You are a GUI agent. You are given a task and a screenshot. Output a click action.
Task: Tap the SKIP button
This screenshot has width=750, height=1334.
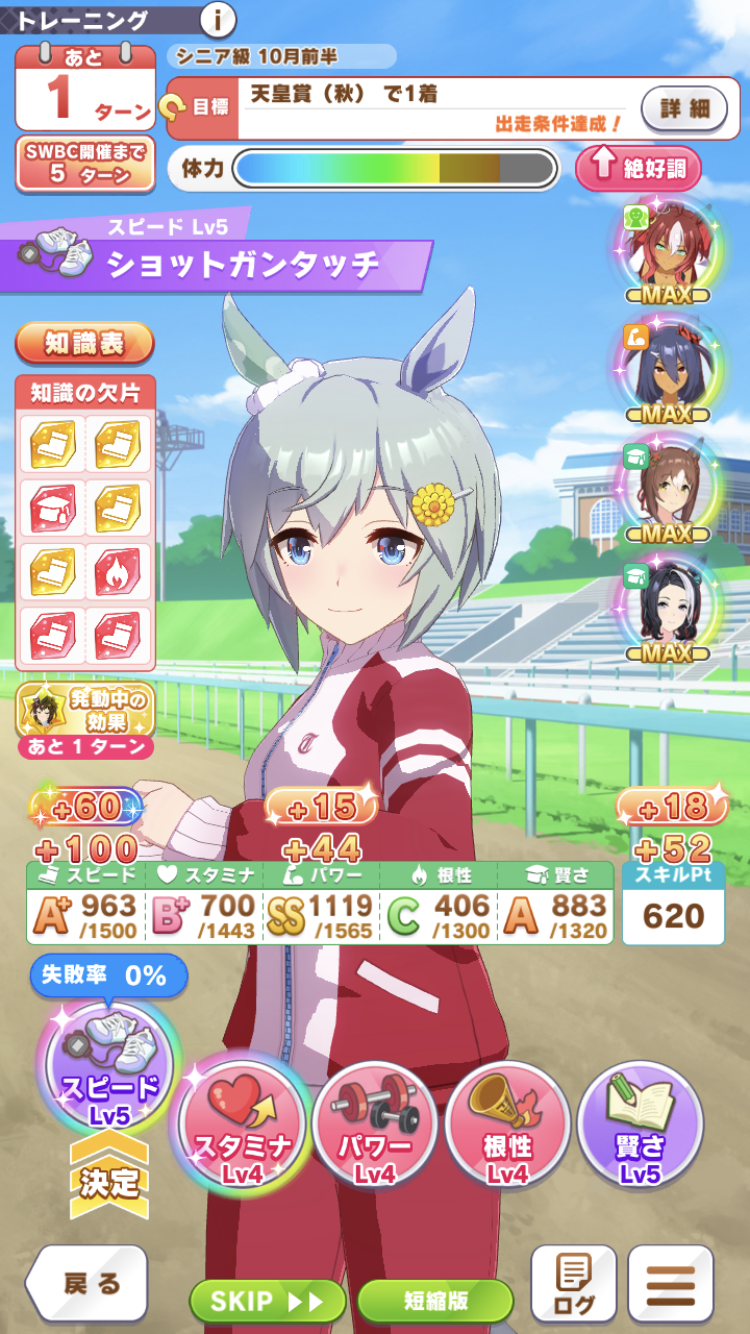268,1301
